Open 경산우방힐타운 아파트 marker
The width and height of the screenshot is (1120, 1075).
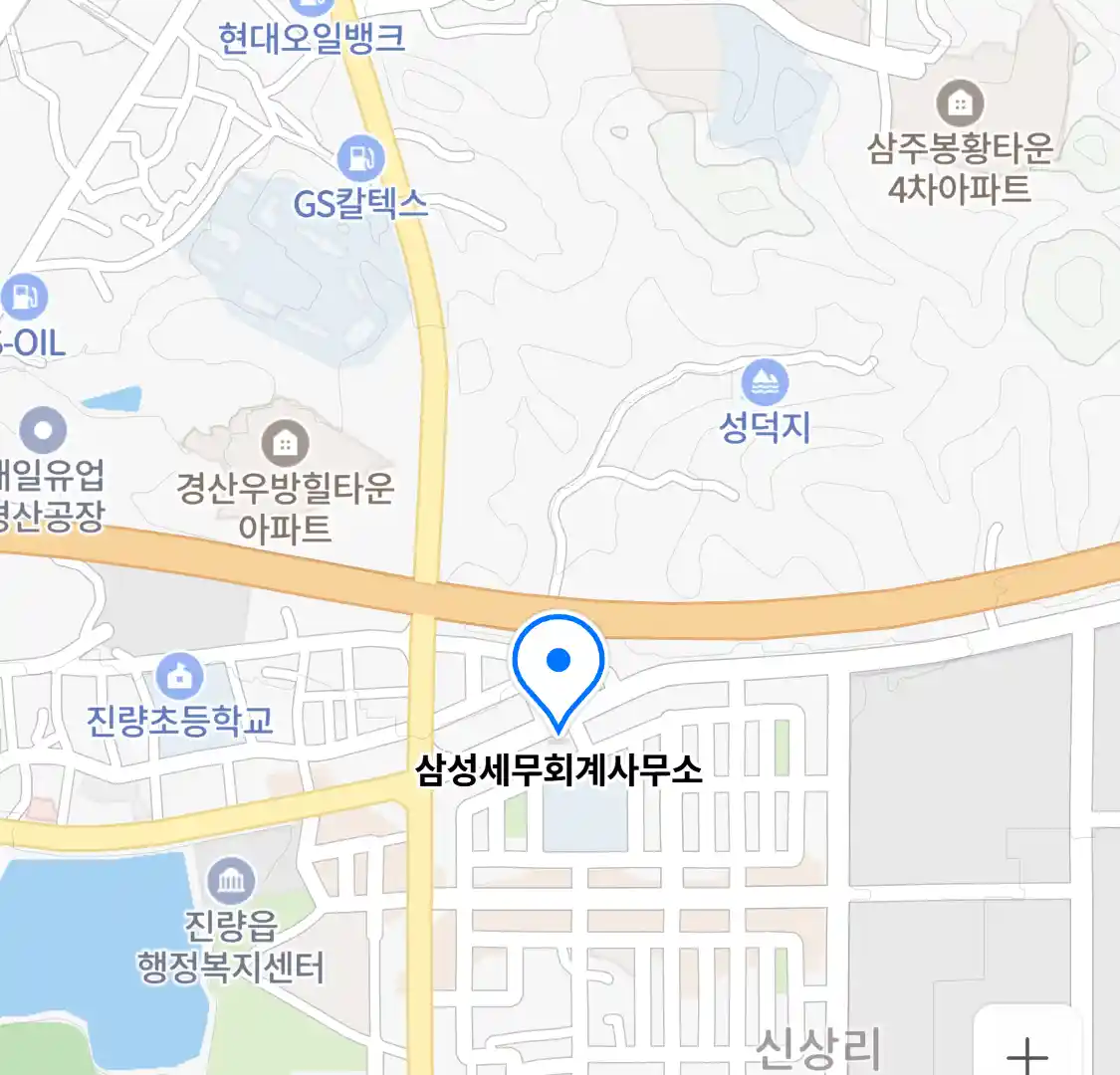285,444
